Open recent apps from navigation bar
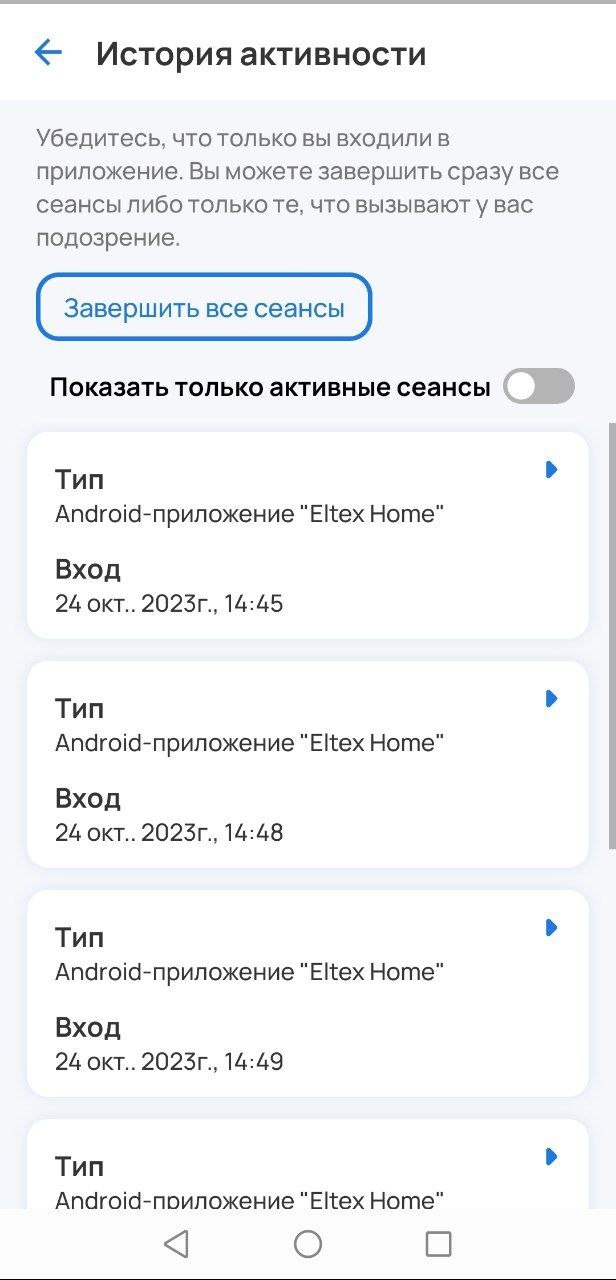 (438, 1243)
